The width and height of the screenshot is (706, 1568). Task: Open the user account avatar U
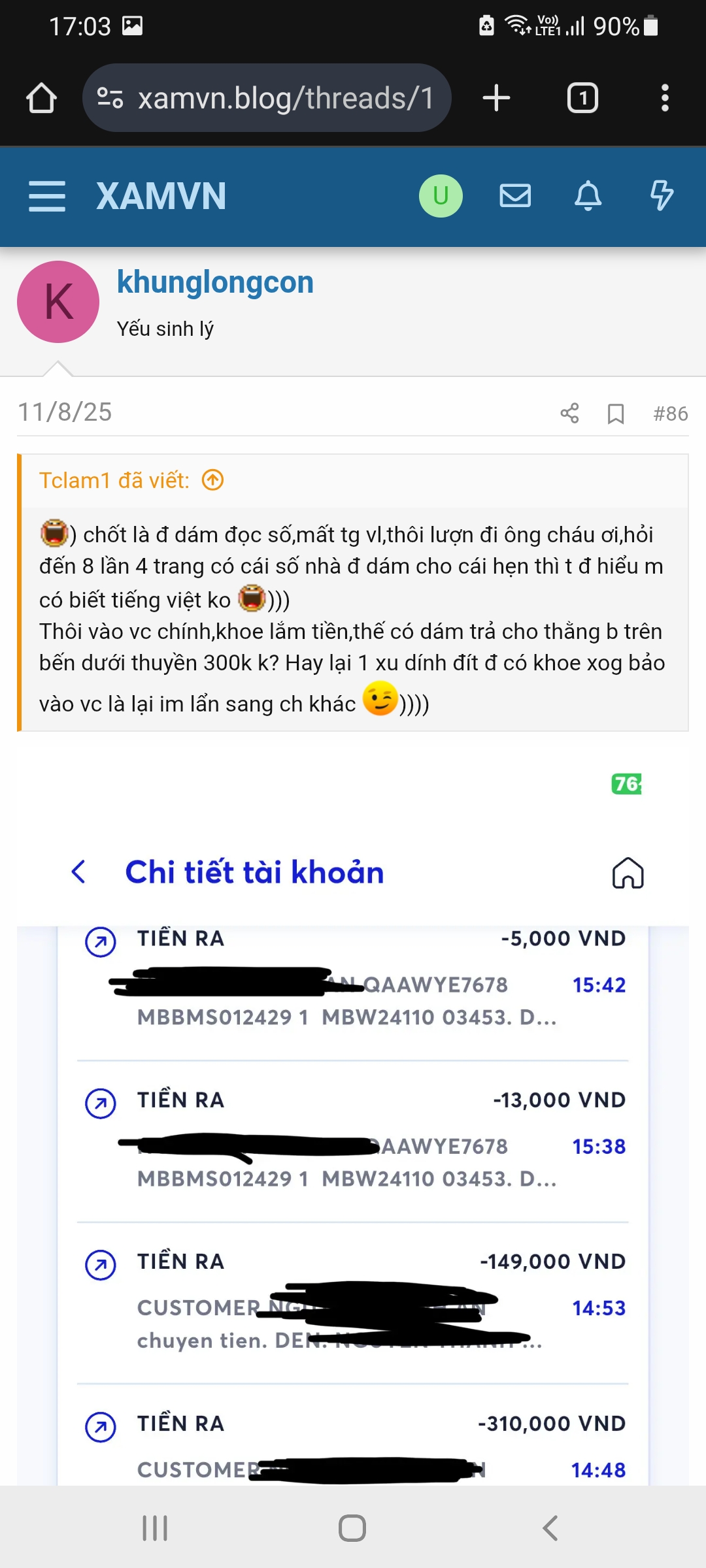(441, 196)
